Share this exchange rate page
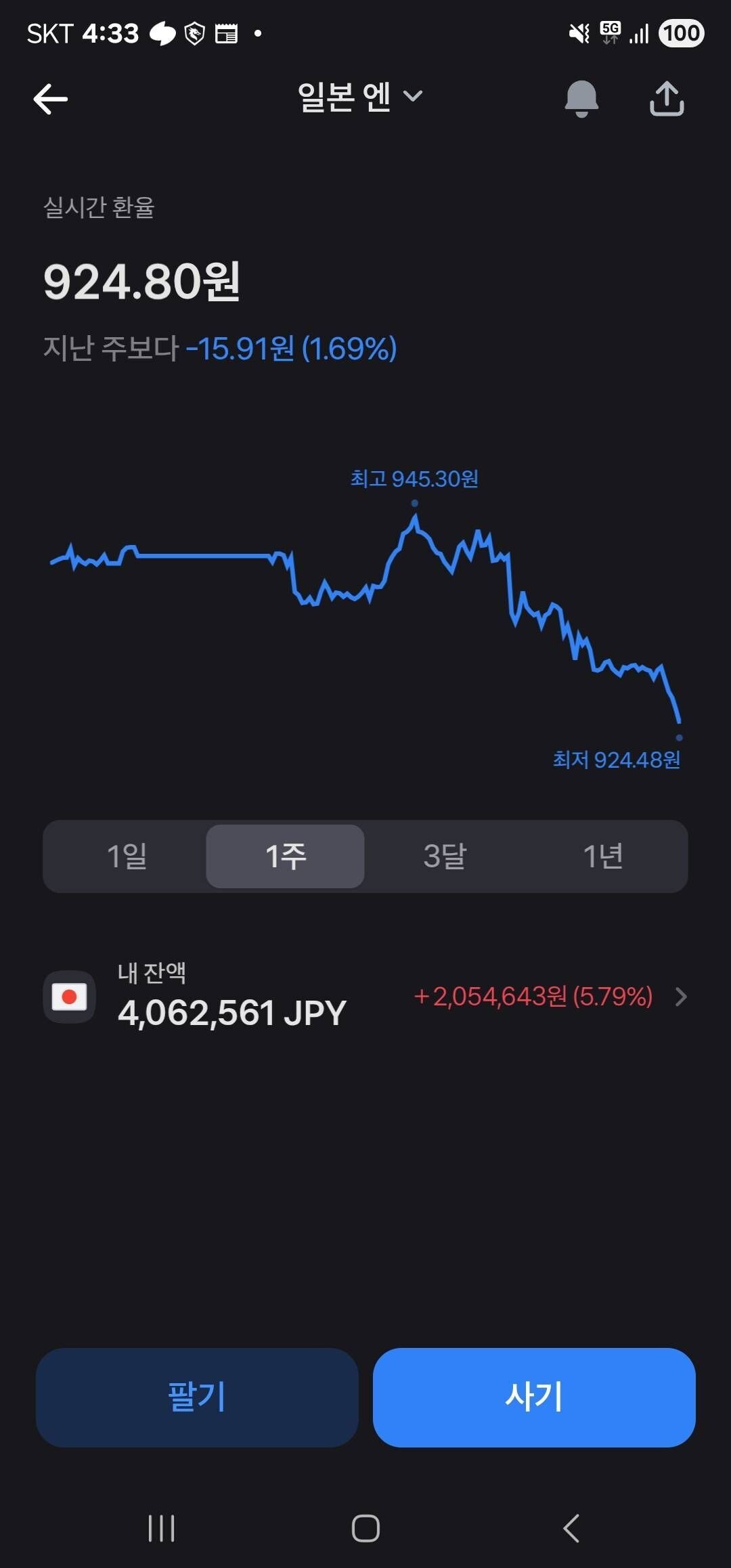Viewport: 731px width, 1568px height. click(667, 99)
